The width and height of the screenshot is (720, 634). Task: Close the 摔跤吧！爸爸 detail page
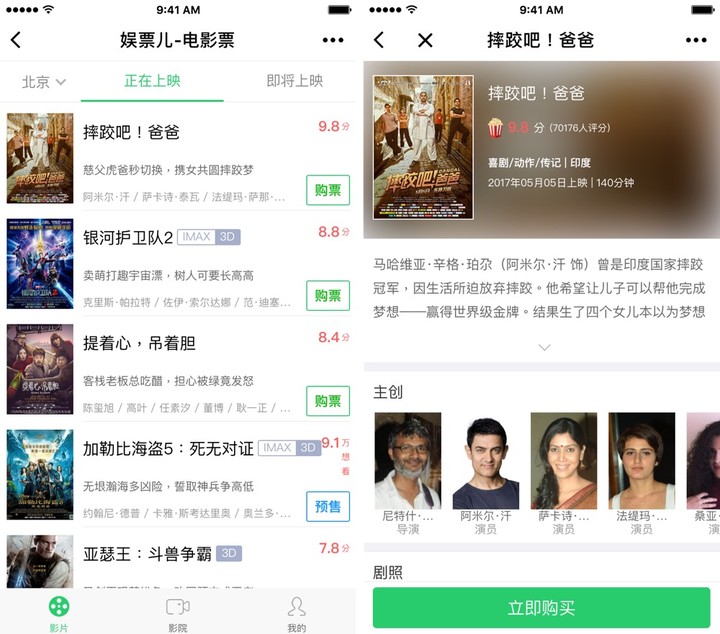[x=425, y=40]
